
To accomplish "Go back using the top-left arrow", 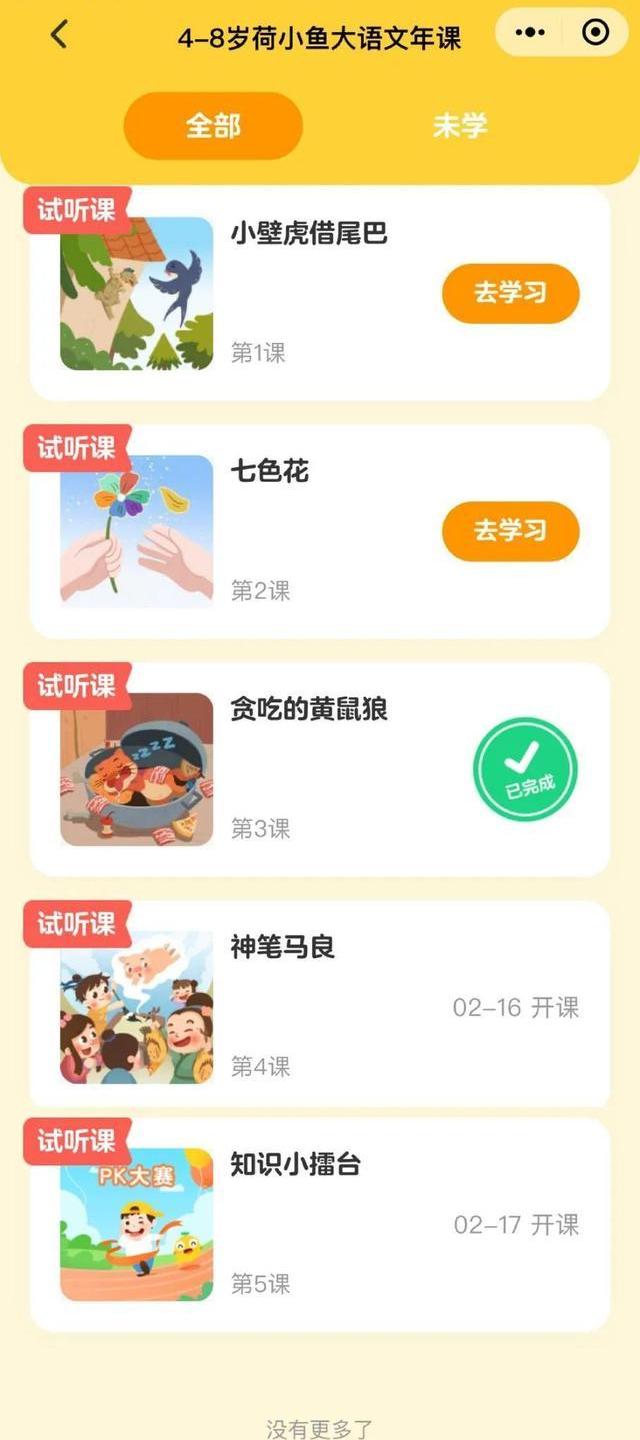I will click(59, 34).
